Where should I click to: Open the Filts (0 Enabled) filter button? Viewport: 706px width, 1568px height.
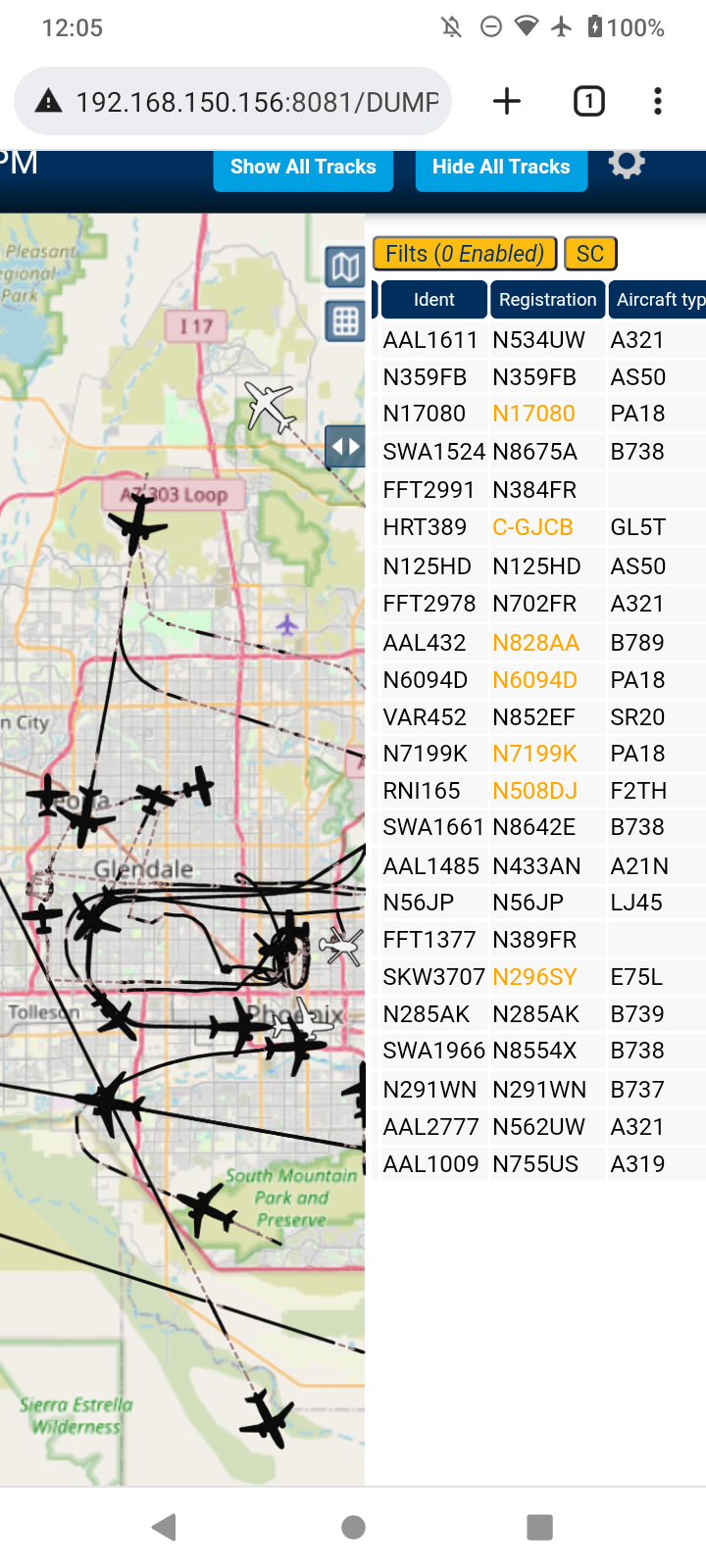click(x=465, y=254)
